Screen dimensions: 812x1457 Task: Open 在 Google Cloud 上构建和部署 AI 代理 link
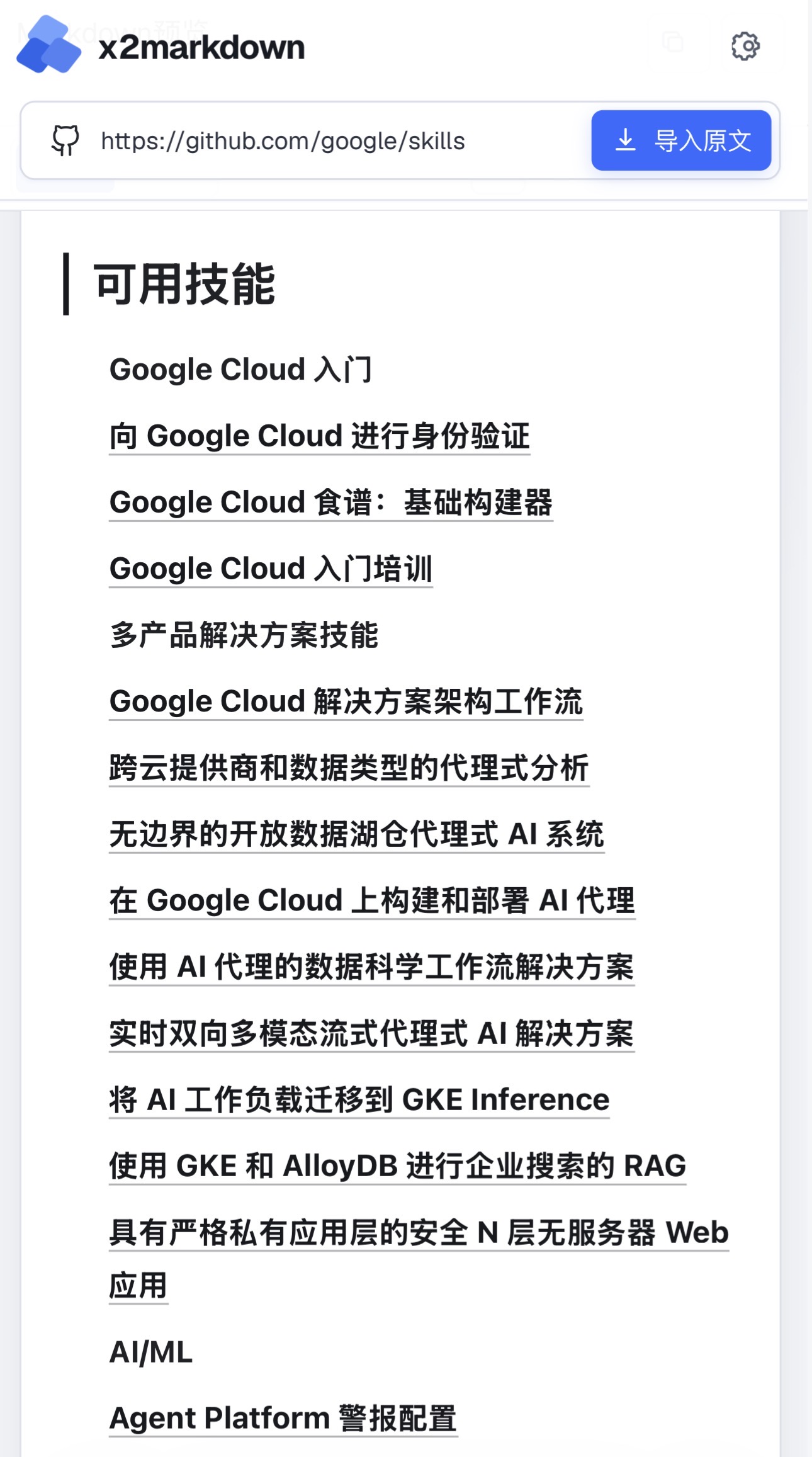372,901
